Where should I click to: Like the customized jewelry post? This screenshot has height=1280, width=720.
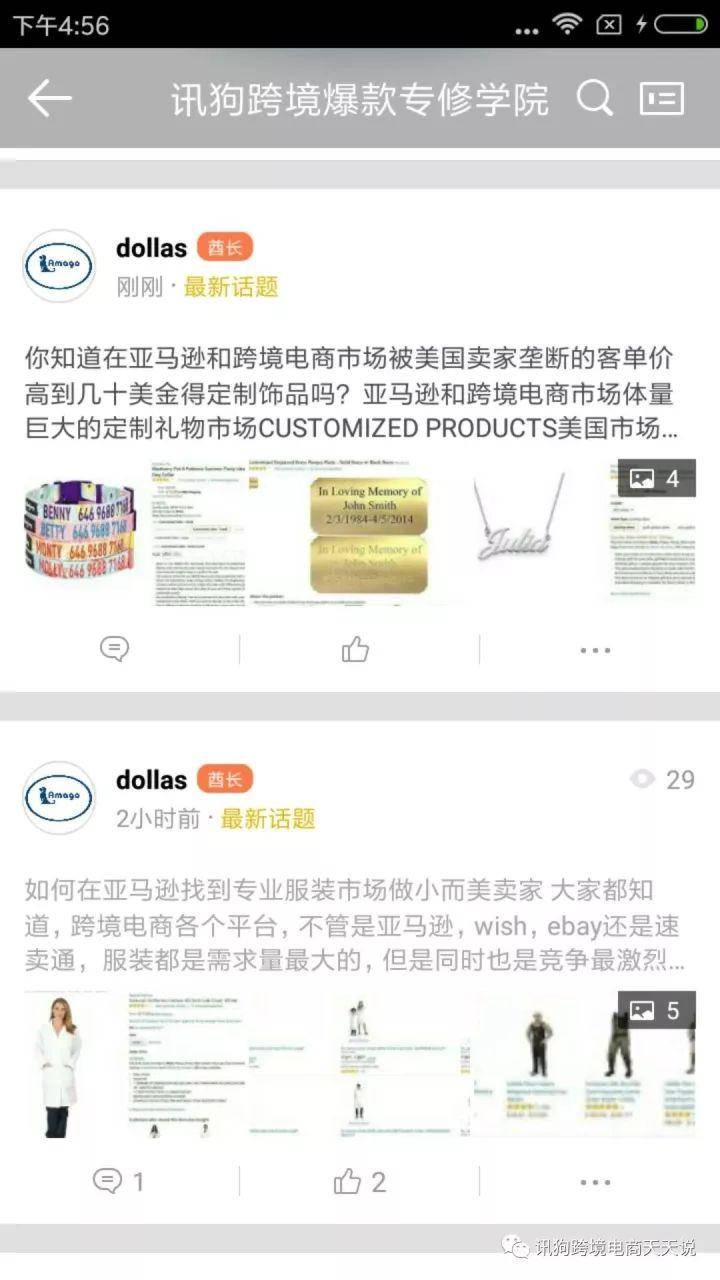click(x=355, y=650)
